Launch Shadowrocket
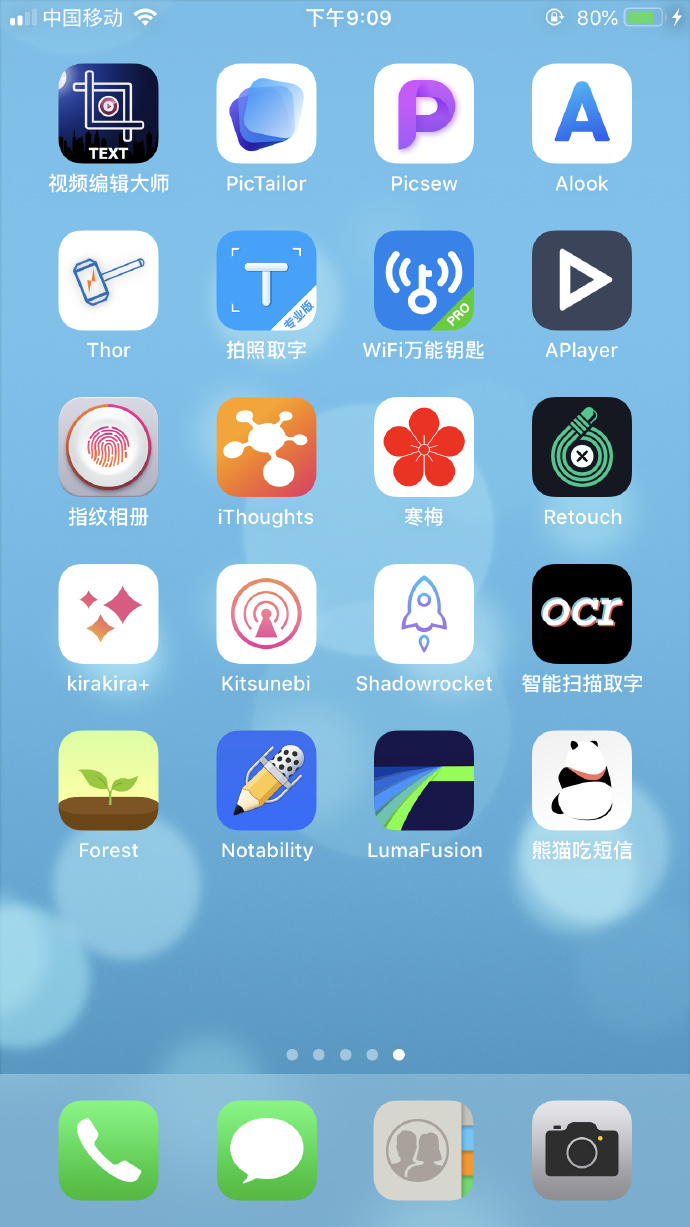The height and width of the screenshot is (1227, 690). point(424,614)
